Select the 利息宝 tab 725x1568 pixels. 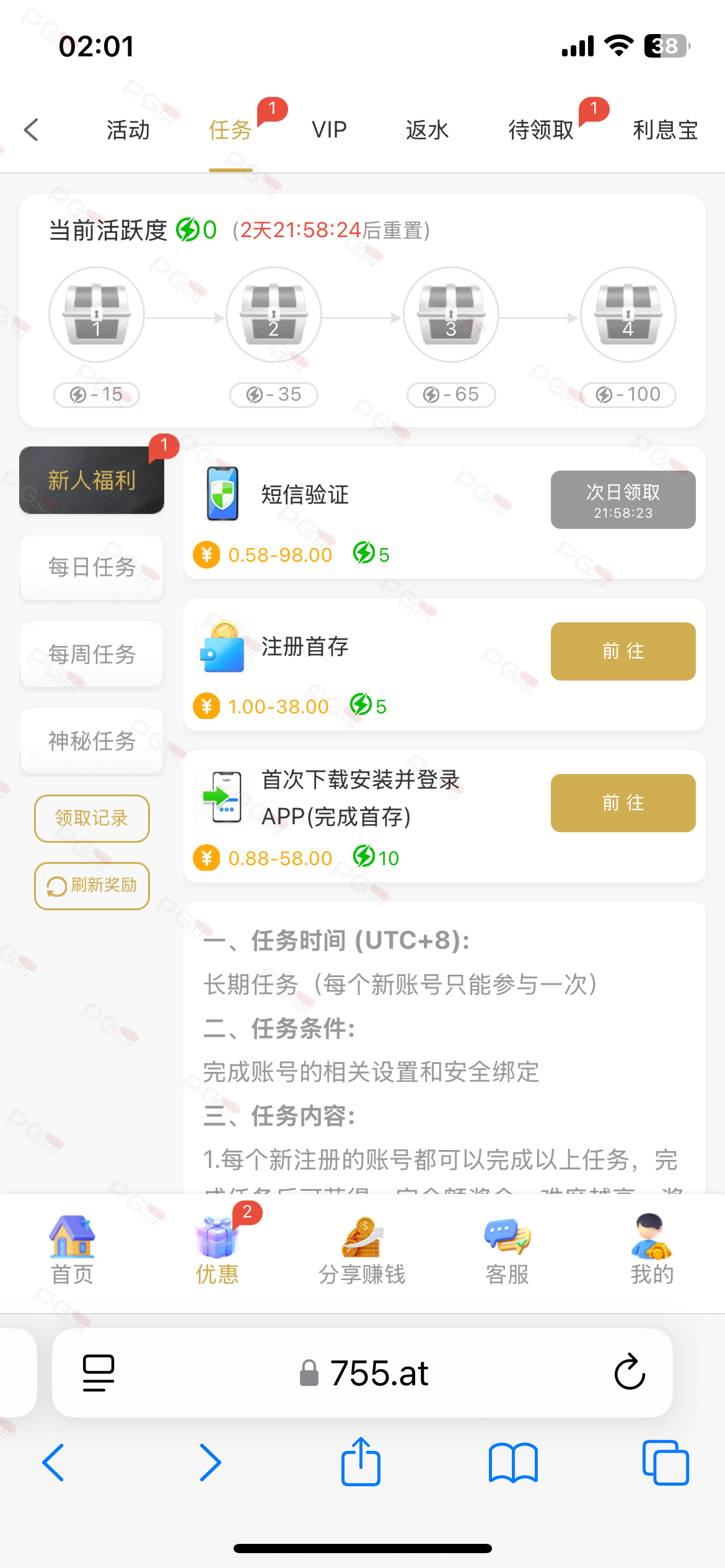click(665, 130)
